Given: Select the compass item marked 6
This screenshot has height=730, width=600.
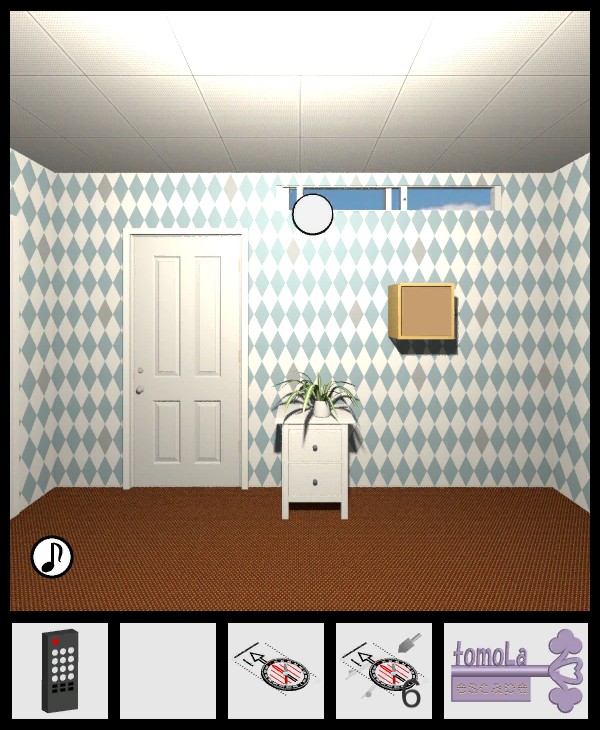Looking at the screenshot, I should [x=384, y=671].
